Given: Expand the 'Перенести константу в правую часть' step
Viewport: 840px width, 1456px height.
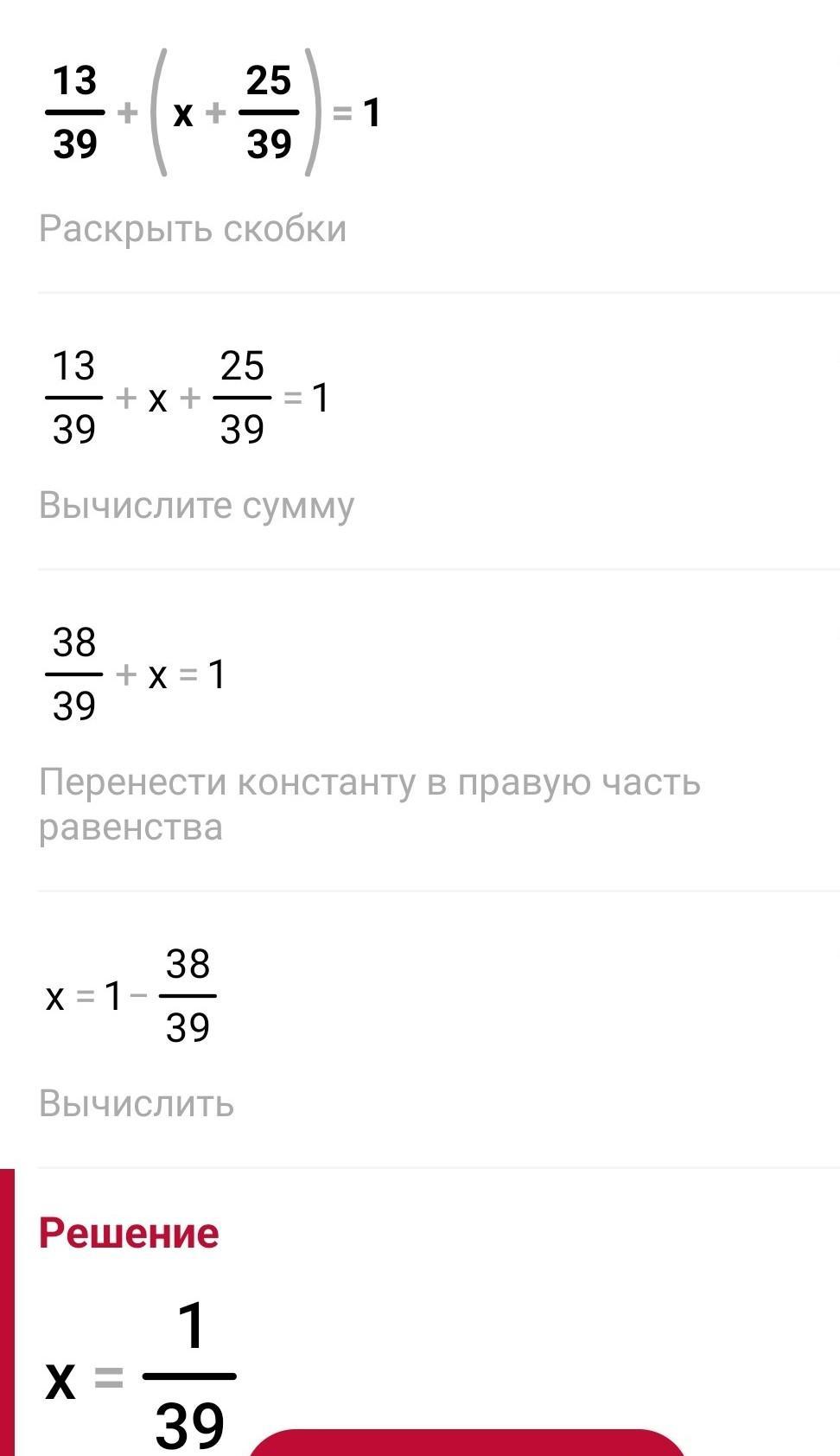Looking at the screenshot, I should [370, 804].
